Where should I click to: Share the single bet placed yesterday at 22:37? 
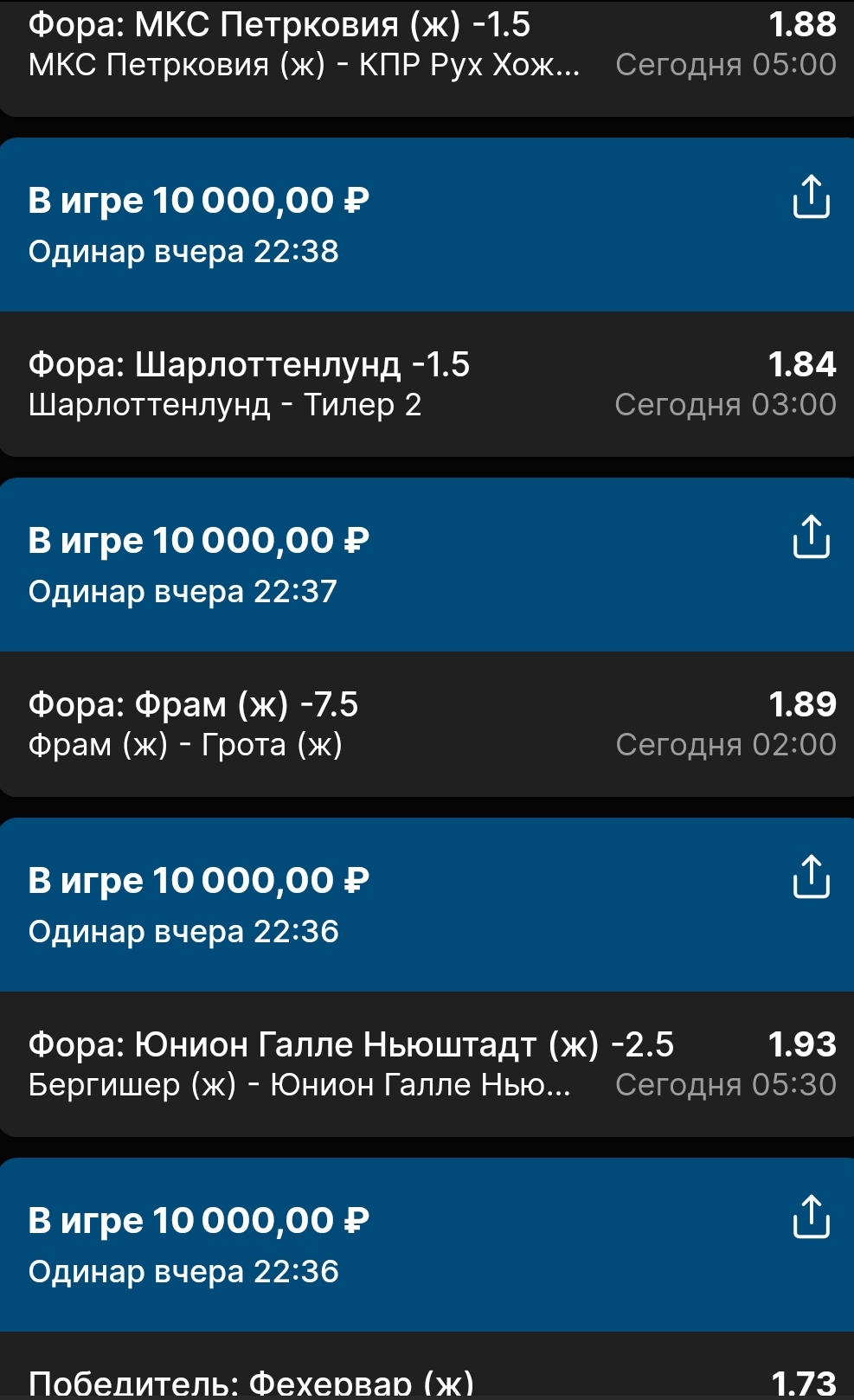(x=811, y=537)
